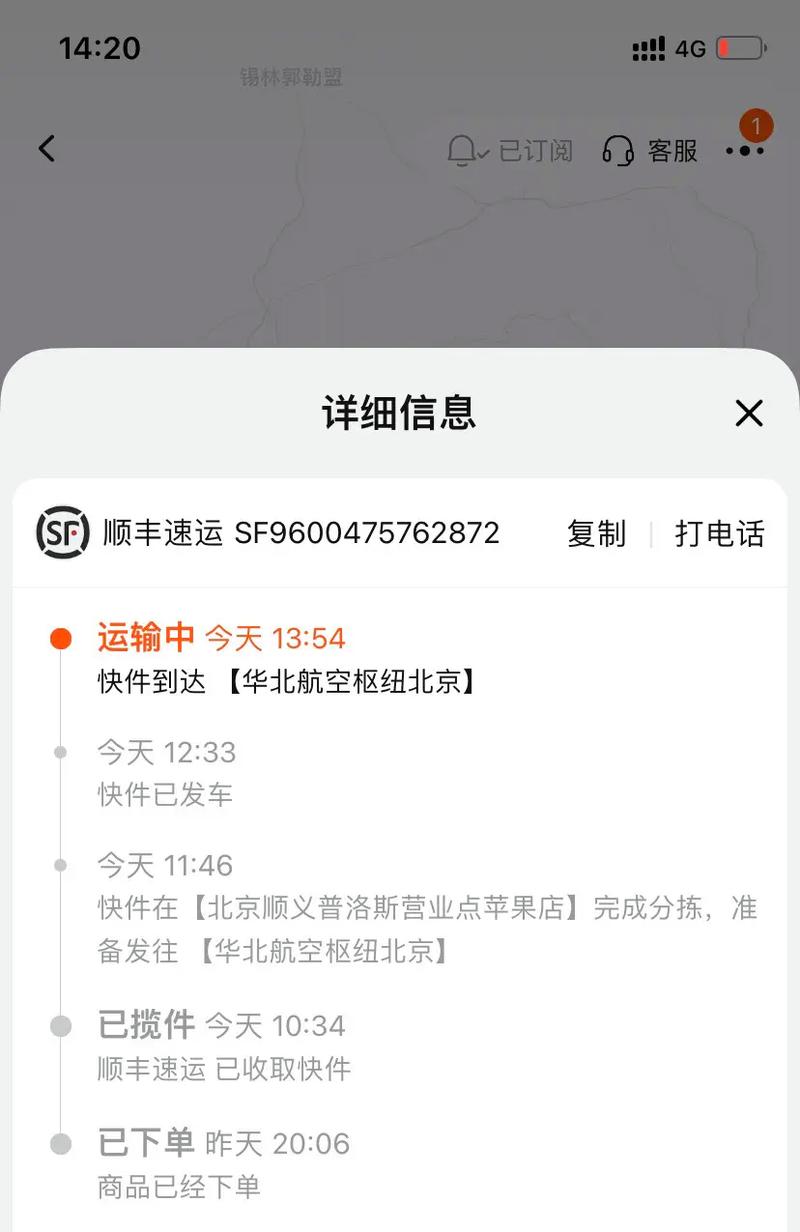Tap the back arrow at top left
This screenshot has width=800, height=1232.
coord(45,147)
